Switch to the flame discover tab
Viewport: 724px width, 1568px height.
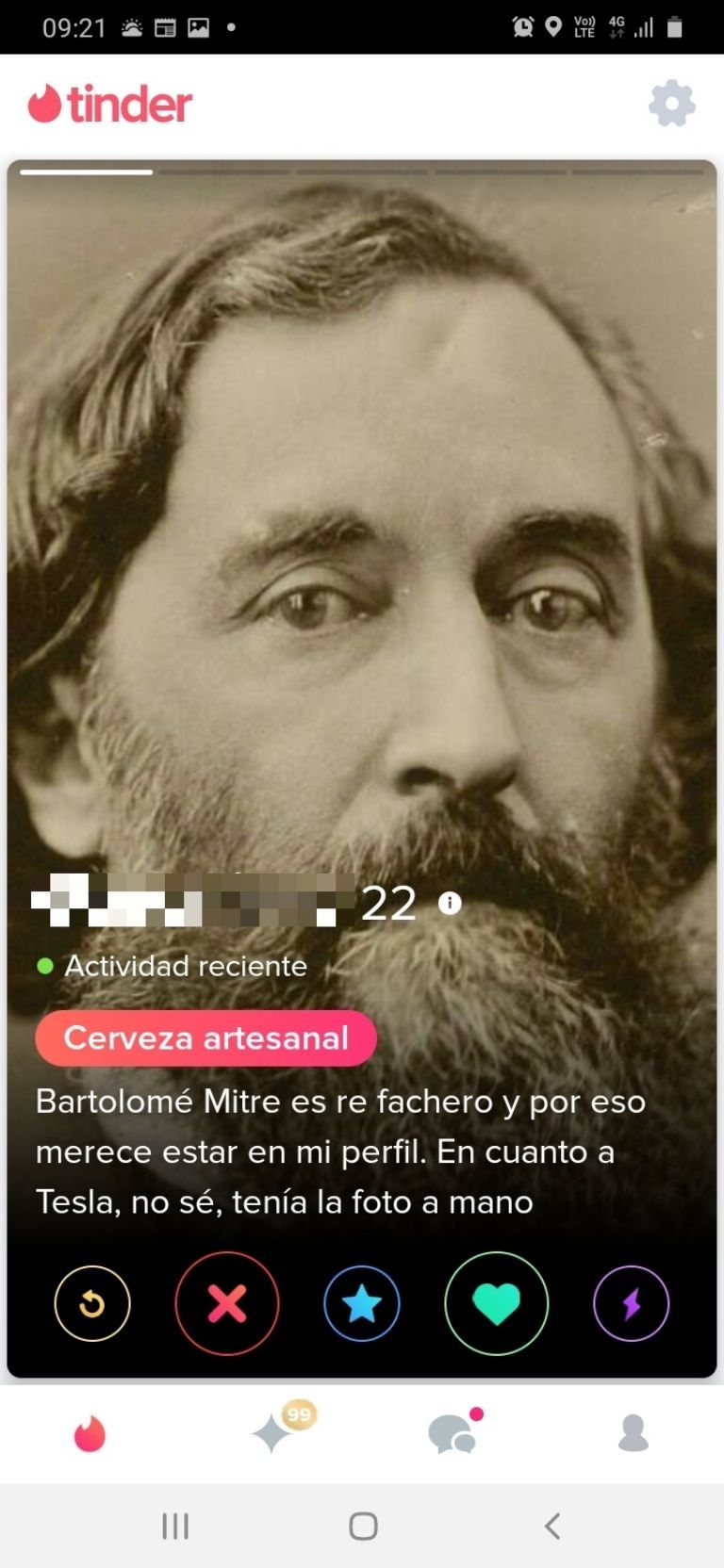click(90, 1434)
